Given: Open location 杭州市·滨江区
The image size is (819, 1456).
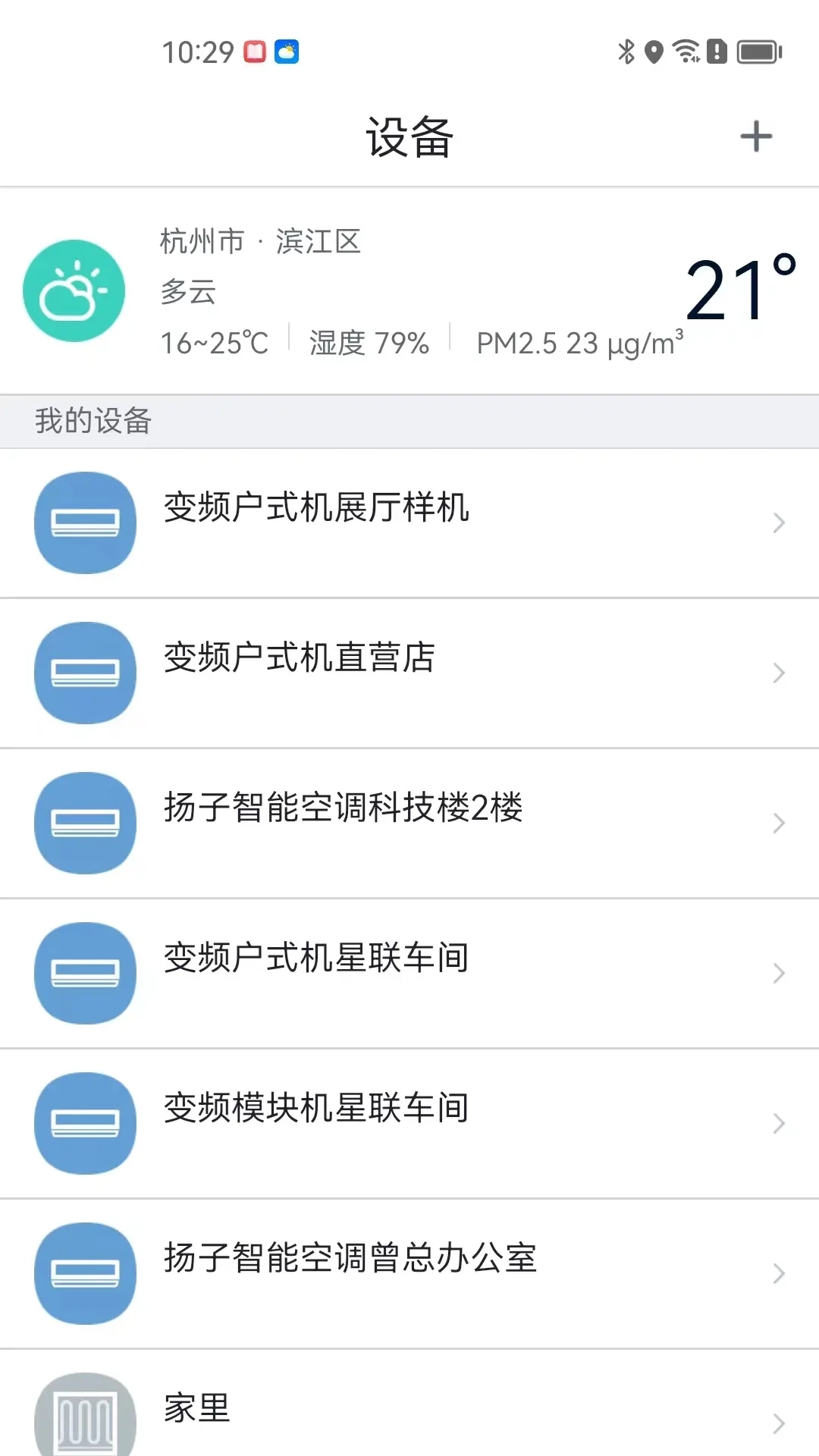Looking at the screenshot, I should [x=261, y=242].
